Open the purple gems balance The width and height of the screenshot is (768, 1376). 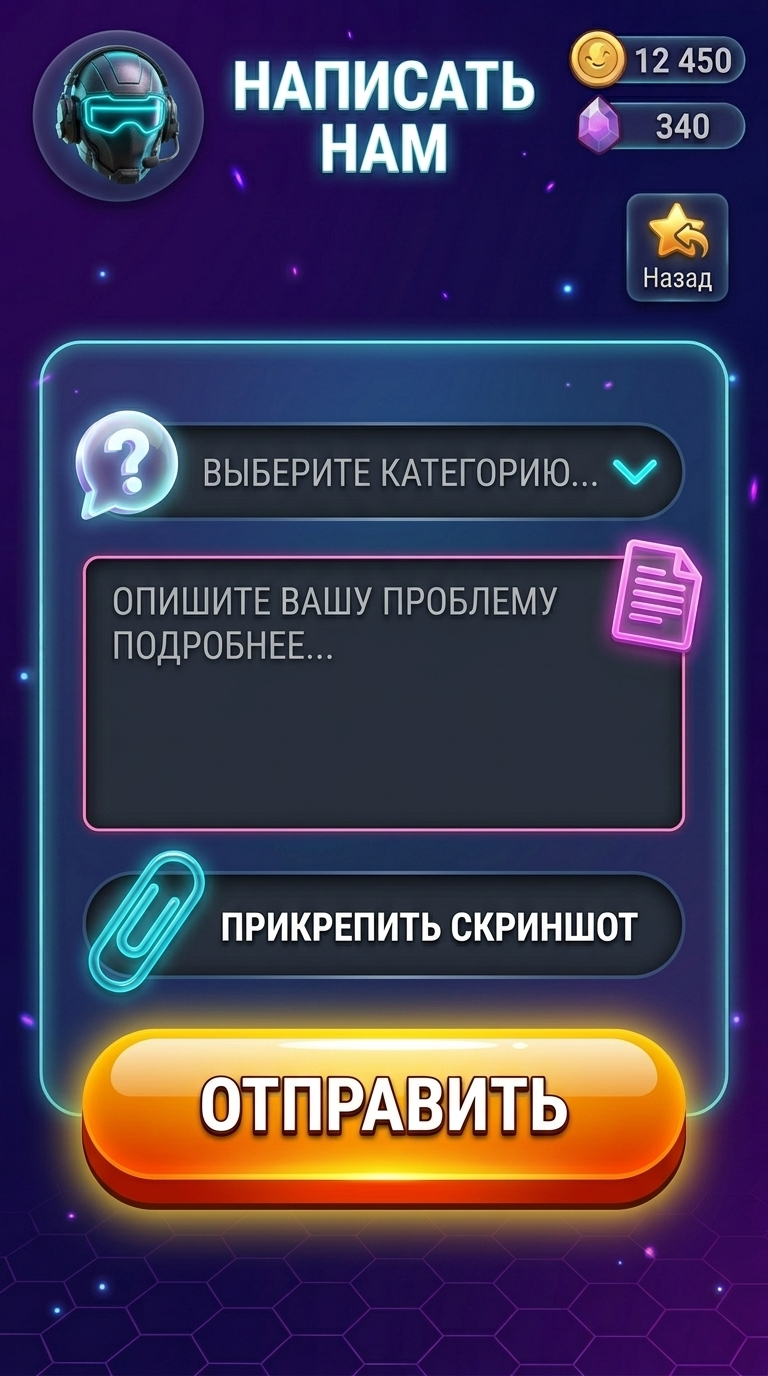(x=661, y=127)
